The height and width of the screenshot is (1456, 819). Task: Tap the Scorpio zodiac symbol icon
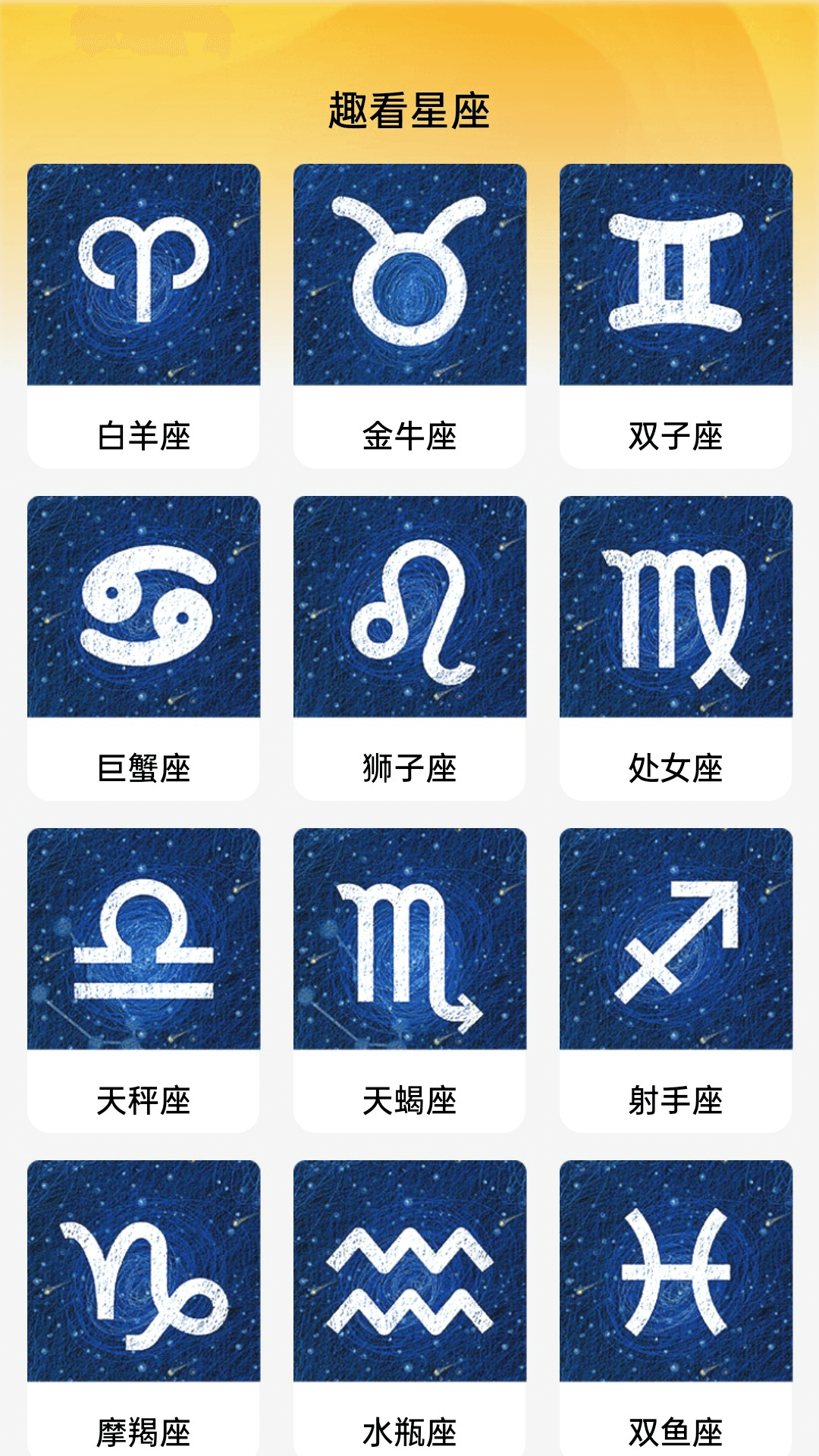409,944
